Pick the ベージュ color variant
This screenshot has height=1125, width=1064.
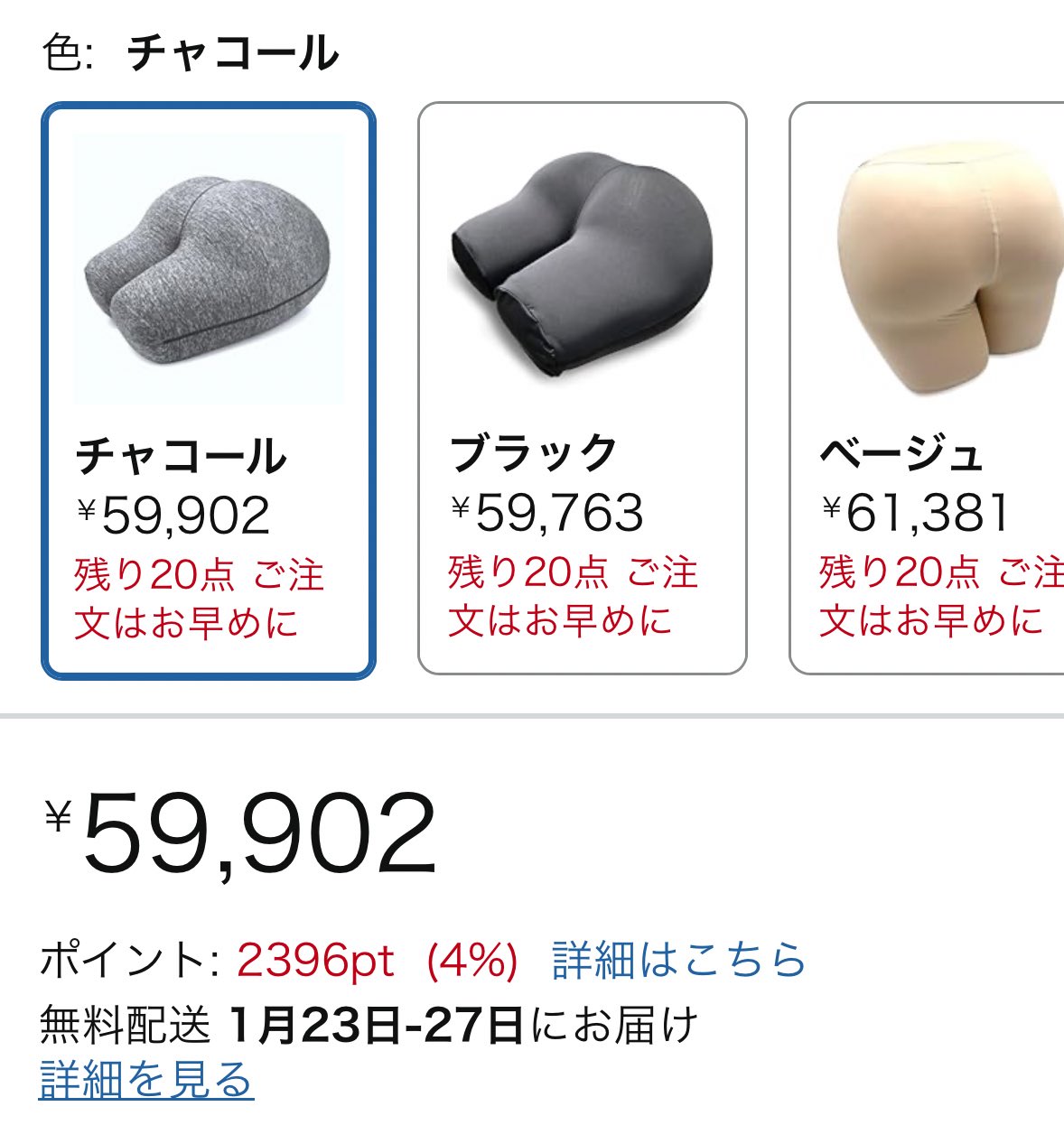click(927, 388)
